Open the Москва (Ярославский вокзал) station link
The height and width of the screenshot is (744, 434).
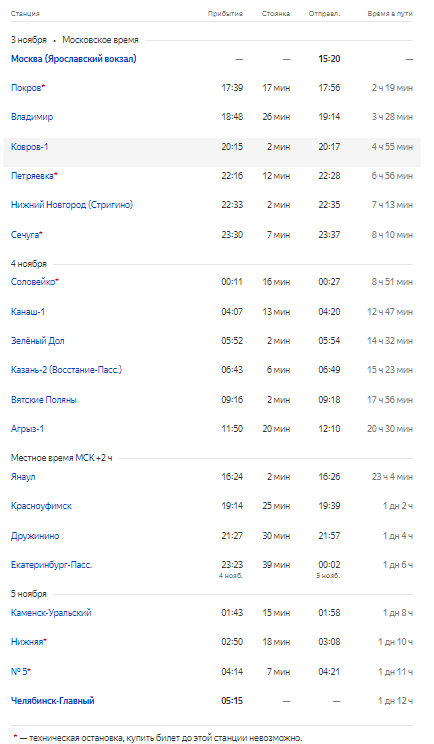coord(74,59)
